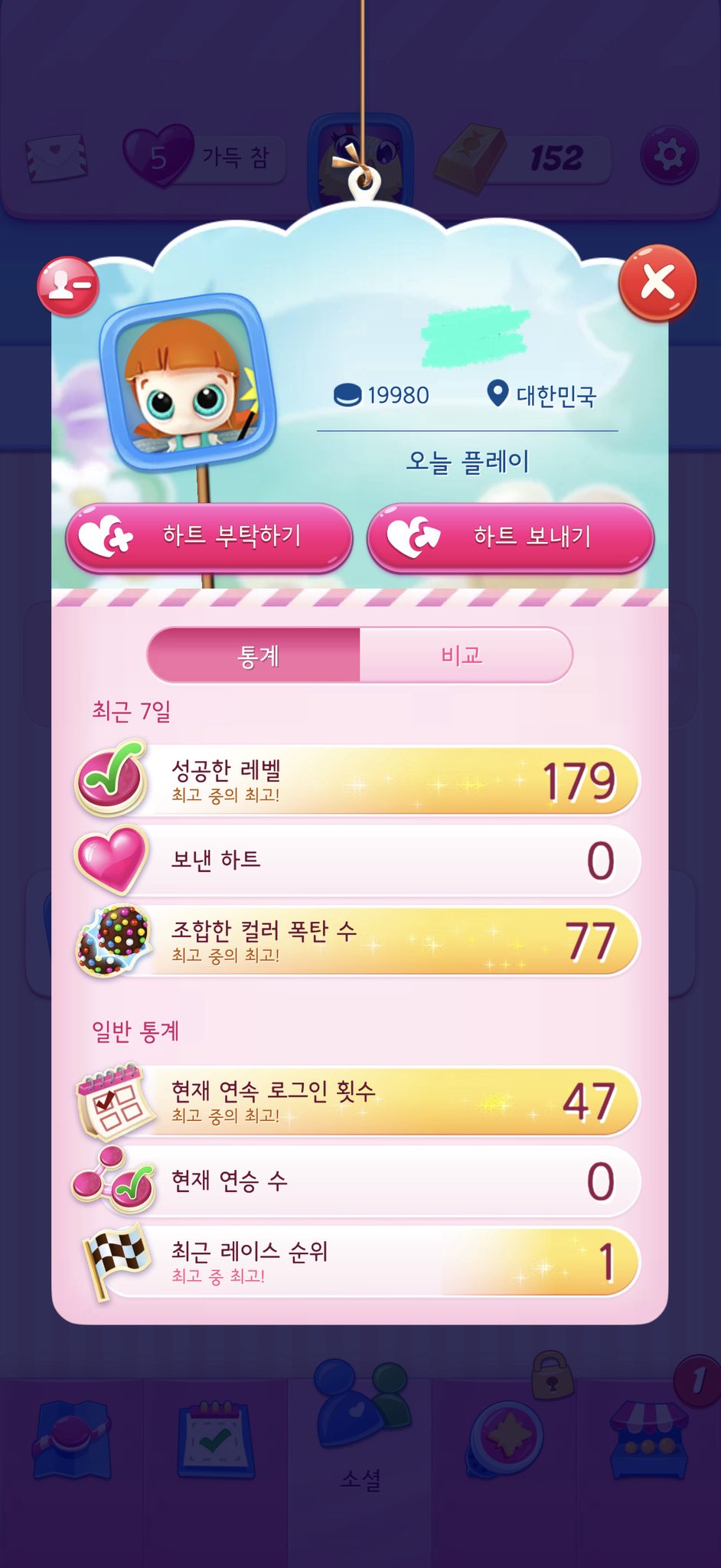Tap the 하트 부탁하기 button
The image size is (721, 1568).
[x=209, y=537]
